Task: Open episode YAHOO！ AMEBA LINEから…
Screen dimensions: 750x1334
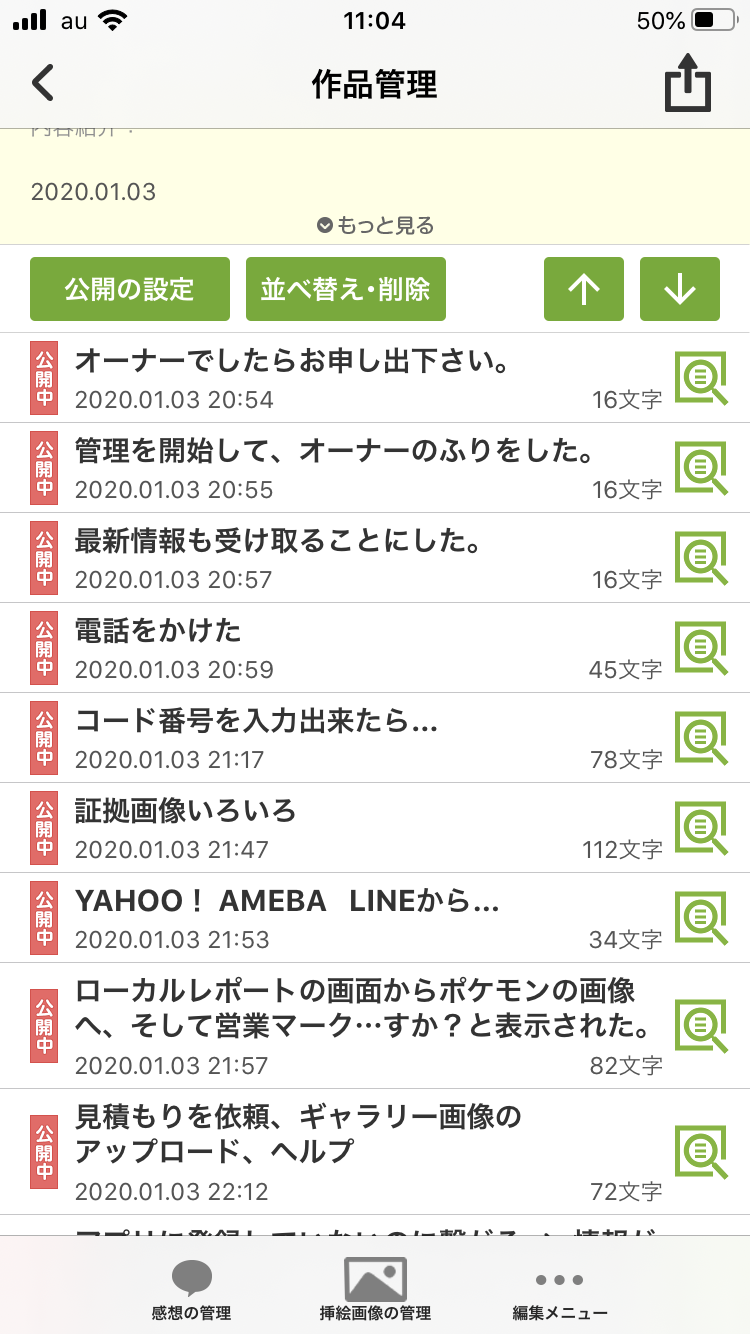Action: [x=286, y=901]
